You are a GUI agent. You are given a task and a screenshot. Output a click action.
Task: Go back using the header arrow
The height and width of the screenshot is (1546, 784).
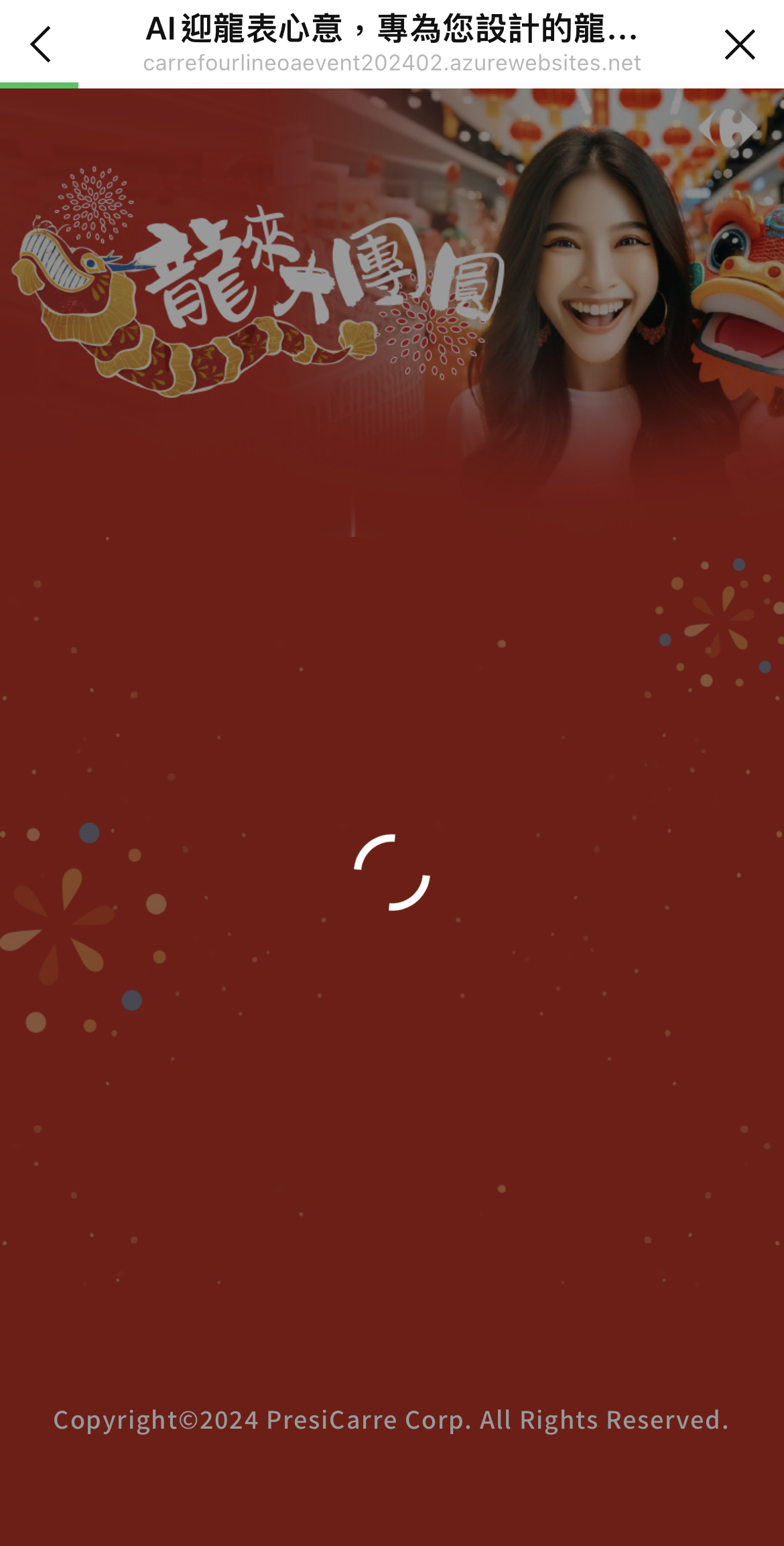[x=41, y=44]
